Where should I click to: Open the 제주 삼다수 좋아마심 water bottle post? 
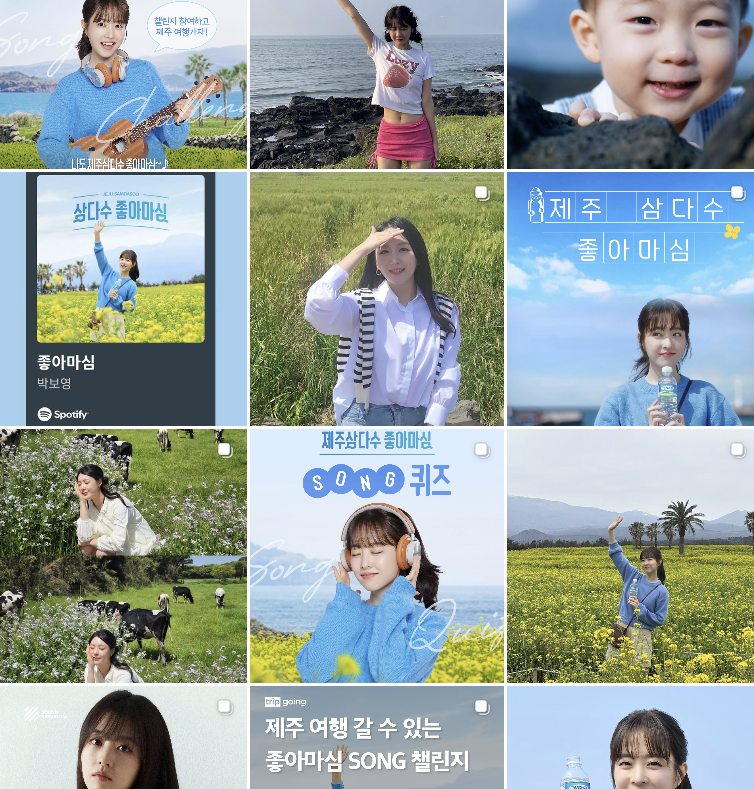pyautogui.click(x=630, y=299)
